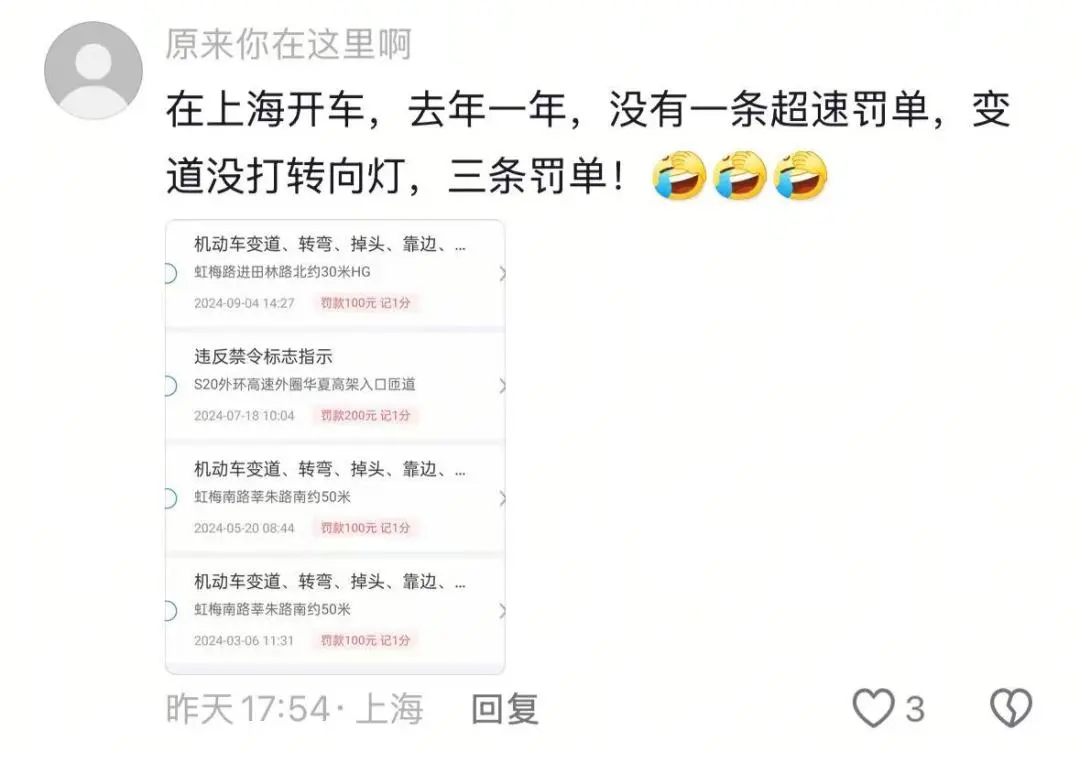The height and width of the screenshot is (757, 1080).
Task: Dislike this comment with the broken heart
Action: 1010,708
